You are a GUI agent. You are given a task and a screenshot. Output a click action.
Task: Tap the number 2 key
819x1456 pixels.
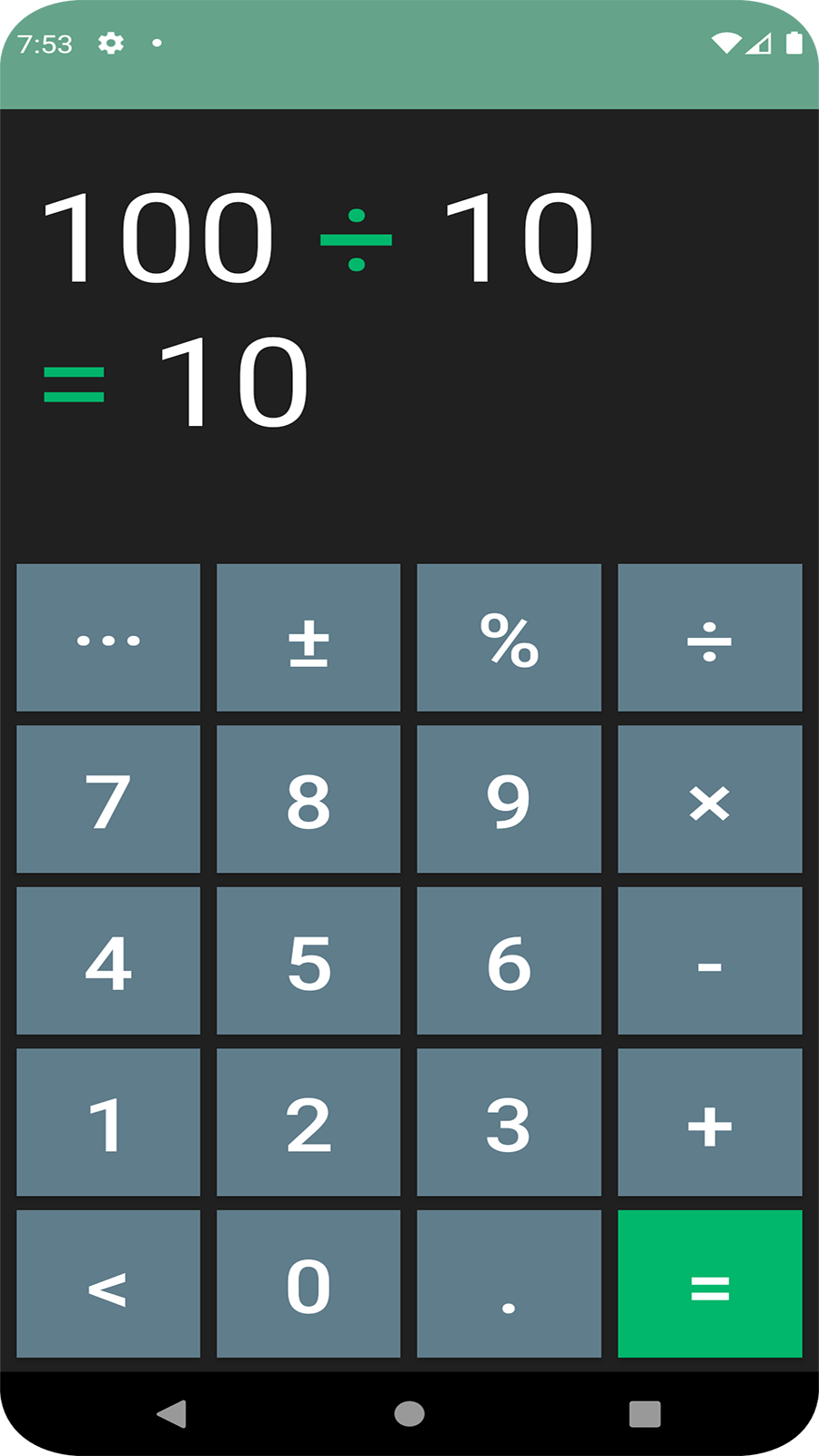pos(308,1122)
